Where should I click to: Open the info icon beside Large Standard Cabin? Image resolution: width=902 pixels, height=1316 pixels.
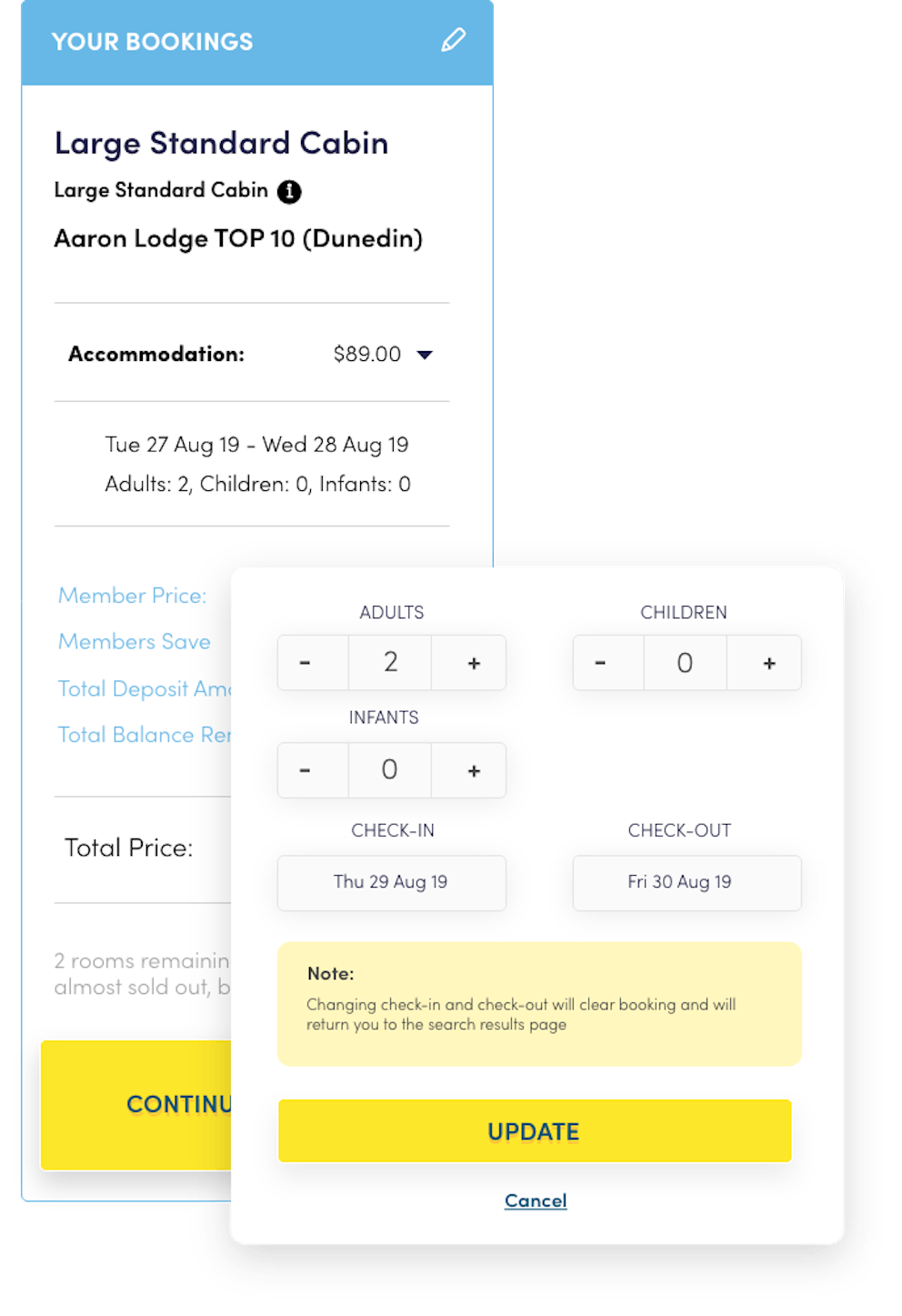tap(289, 191)
